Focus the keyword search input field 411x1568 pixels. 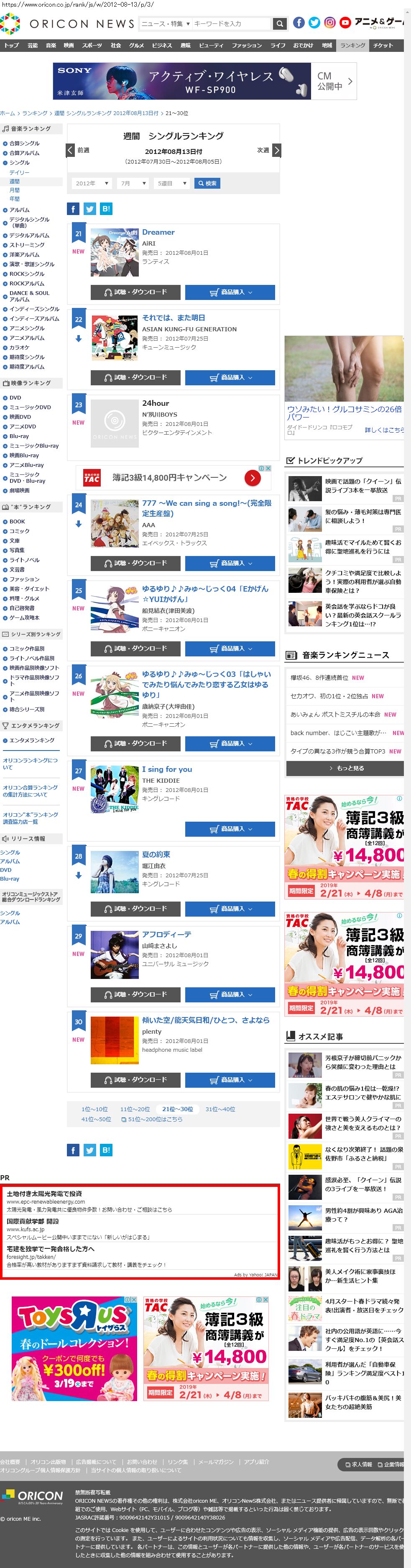[231, 24]
